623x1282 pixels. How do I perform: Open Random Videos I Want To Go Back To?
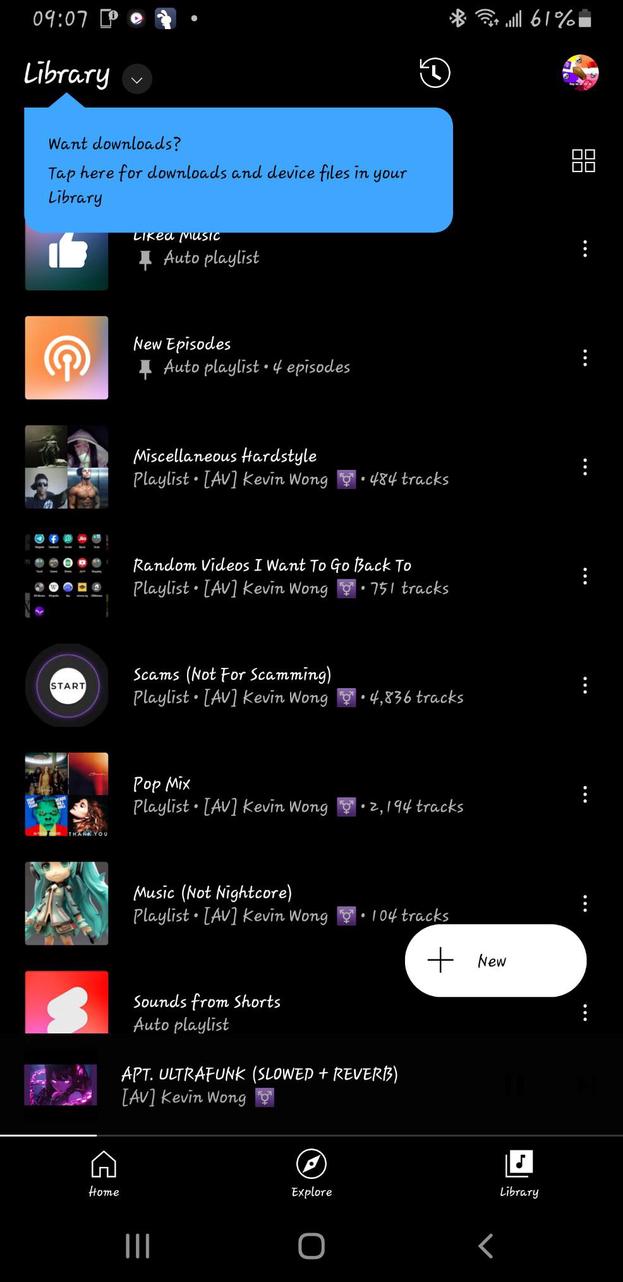[x=270, y=576]
